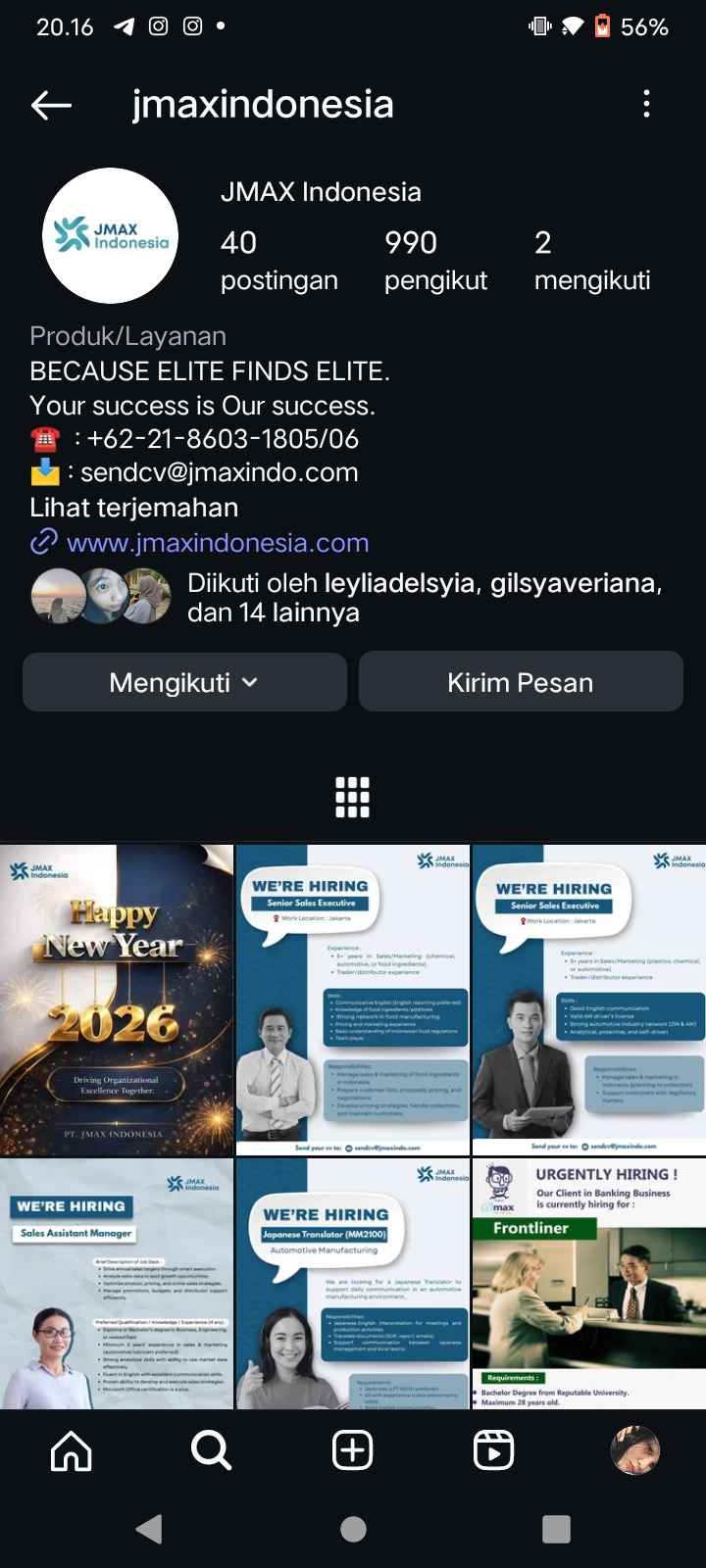Screen dimensions: 706x1568
Task: View the 2 mengikuti following list
Action: point(591,260)
